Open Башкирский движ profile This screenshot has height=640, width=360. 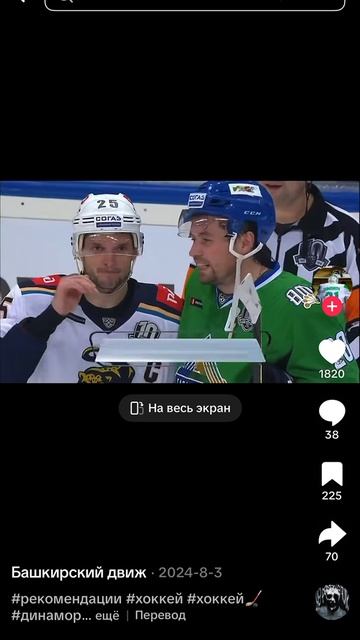click(78, 573)
